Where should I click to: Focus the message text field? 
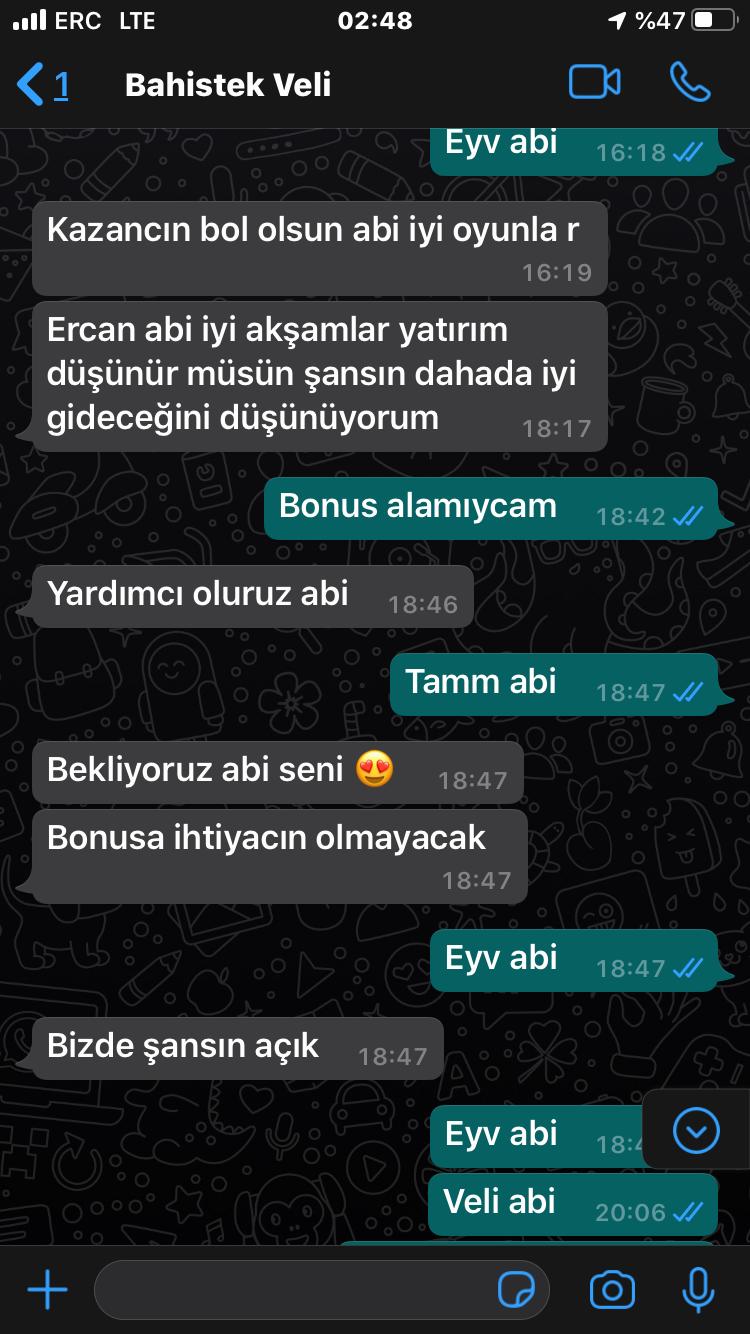tap(290, 1290)
